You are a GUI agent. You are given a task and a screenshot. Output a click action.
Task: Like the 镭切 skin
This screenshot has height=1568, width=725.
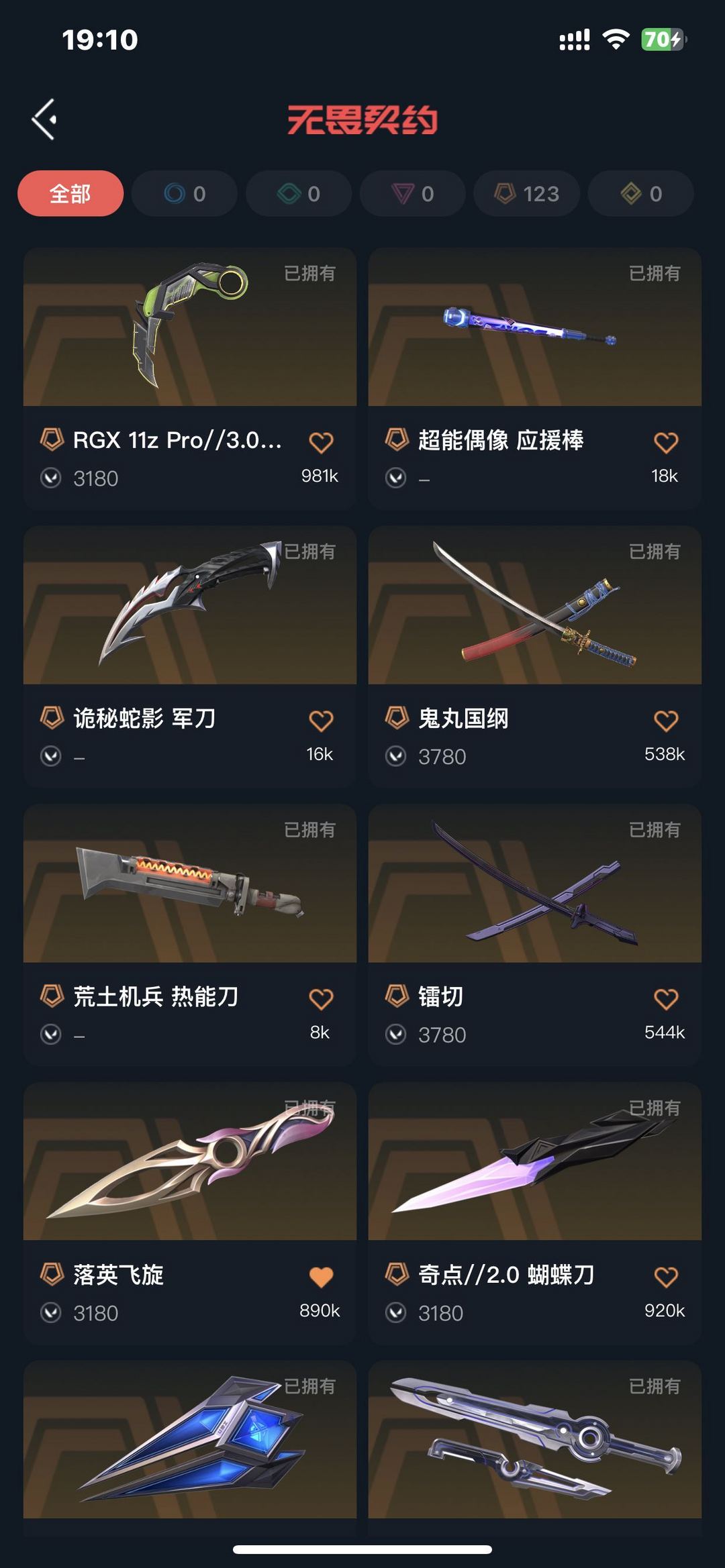(666, 999)
